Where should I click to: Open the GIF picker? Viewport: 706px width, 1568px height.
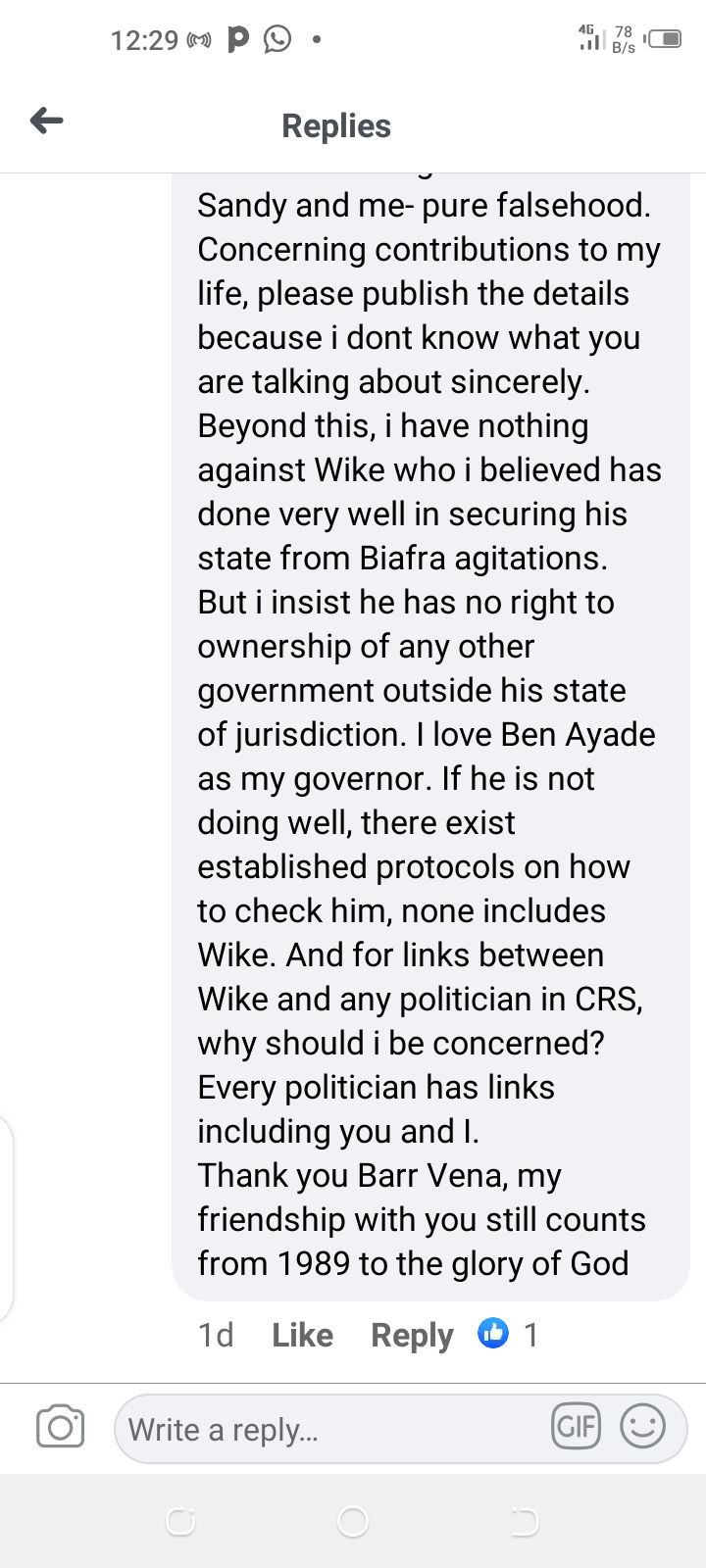coord(576,1426)
